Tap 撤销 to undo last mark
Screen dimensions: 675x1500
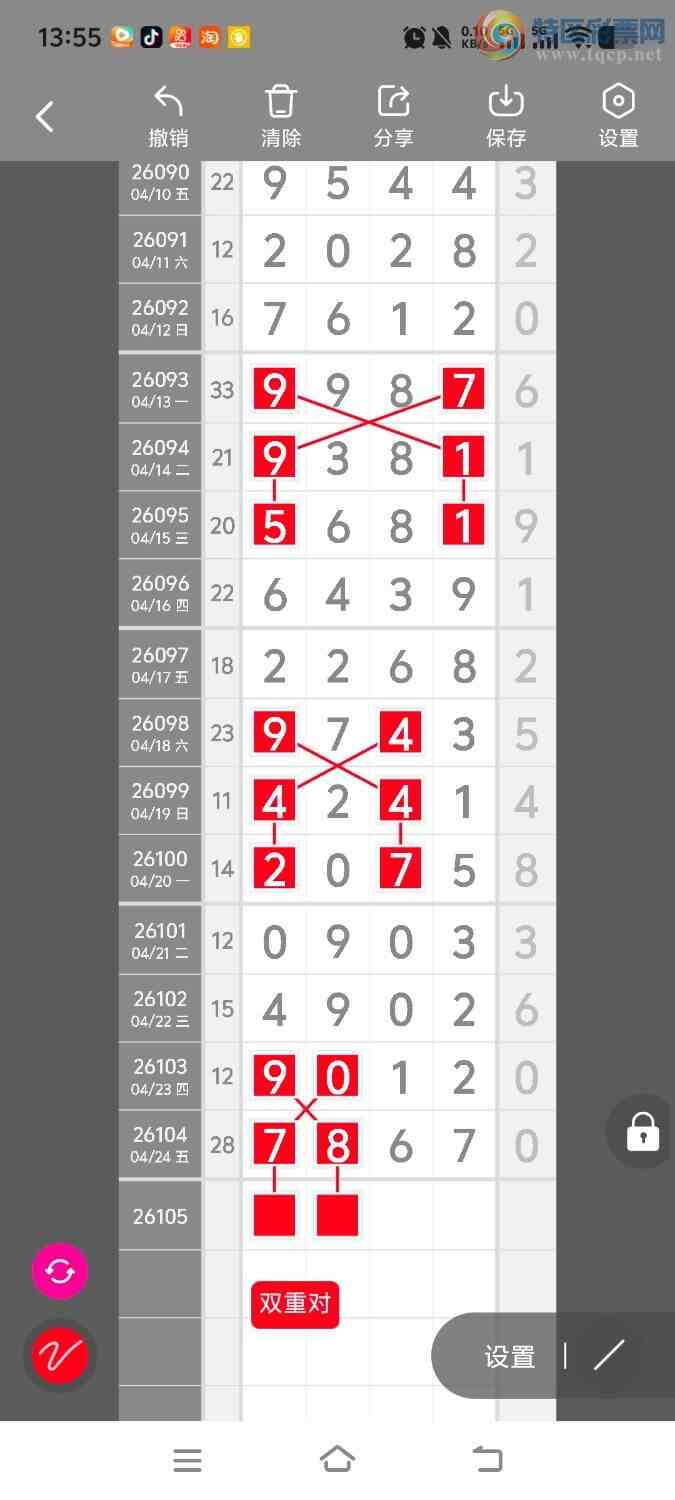coord(168,116)
